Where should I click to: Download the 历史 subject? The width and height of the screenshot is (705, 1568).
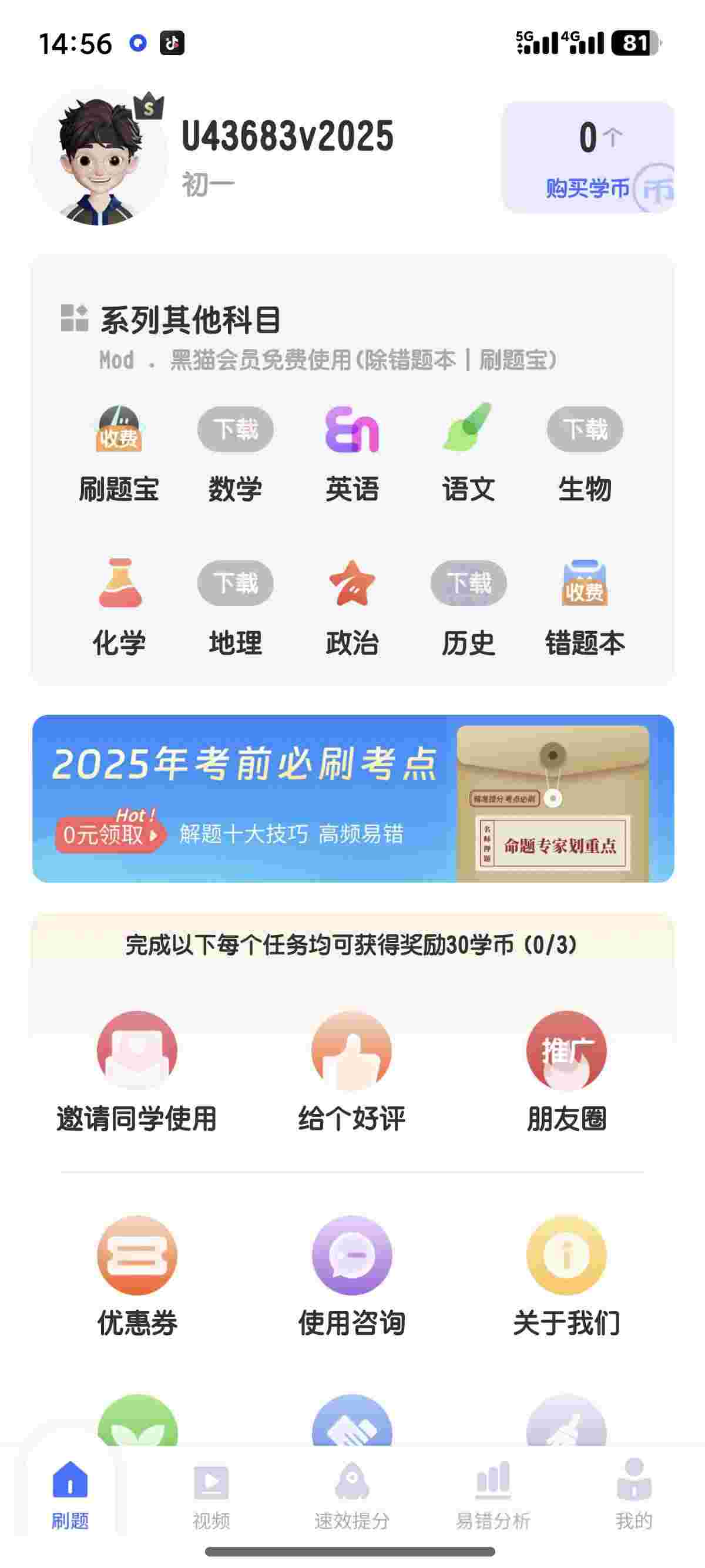pyautogui.click(x=468, y=583)
